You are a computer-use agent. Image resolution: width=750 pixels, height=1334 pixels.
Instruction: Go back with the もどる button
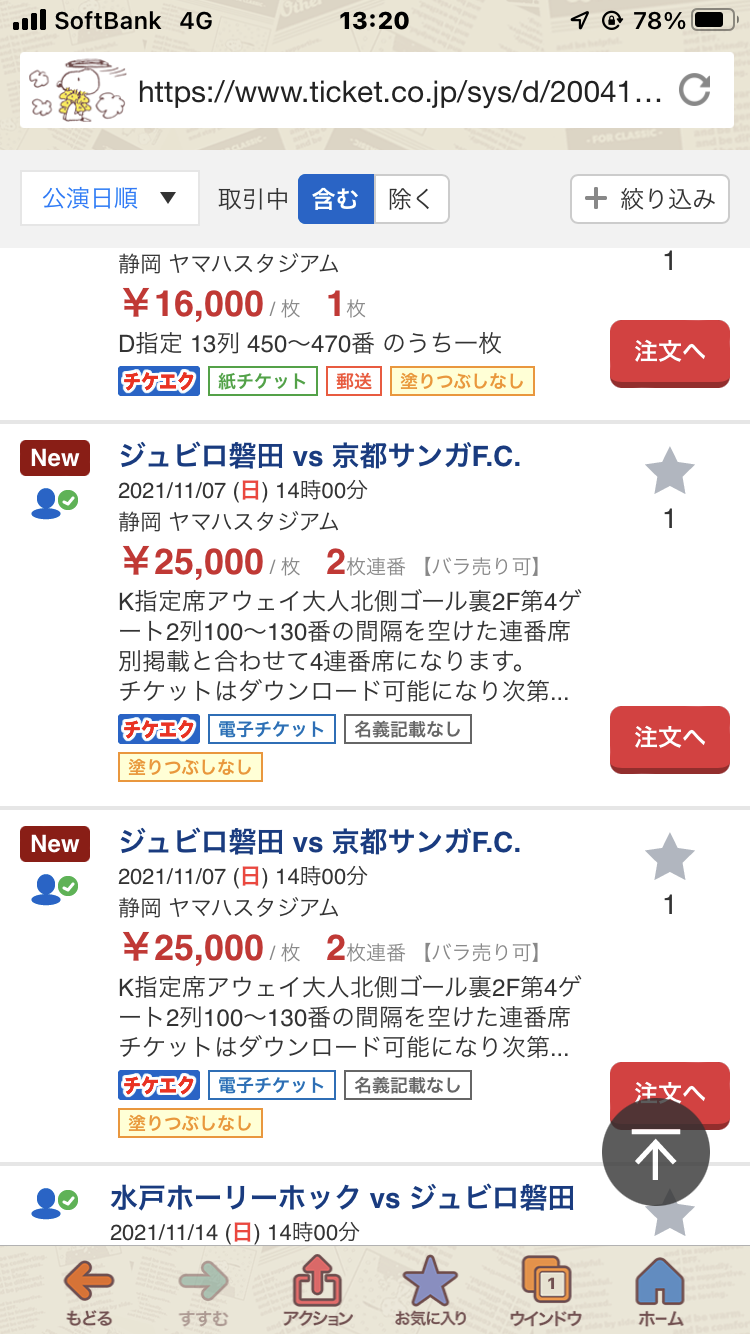[89, 1290]
